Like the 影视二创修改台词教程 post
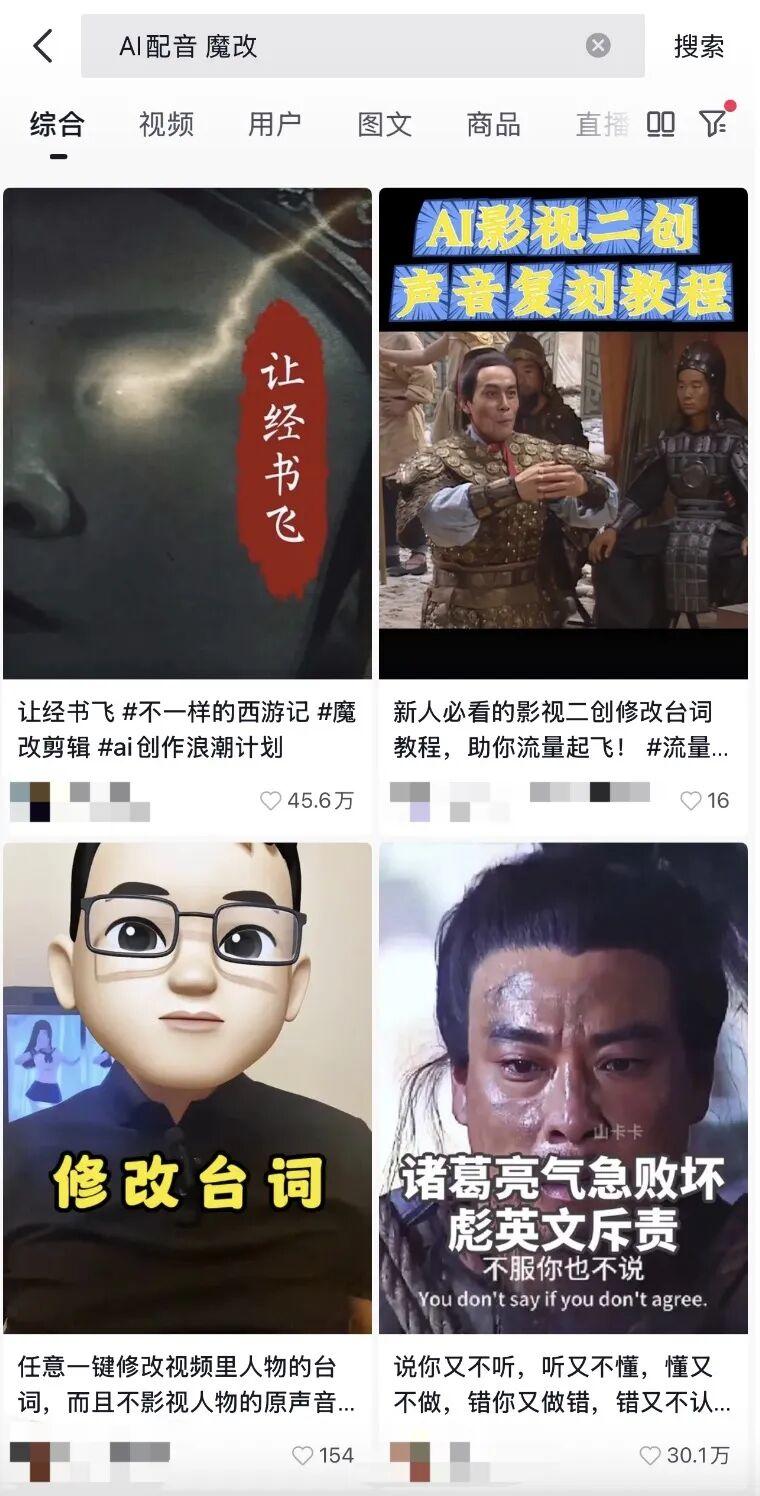The width and height of the screenshot is (760, 1496). click(691, 801)
